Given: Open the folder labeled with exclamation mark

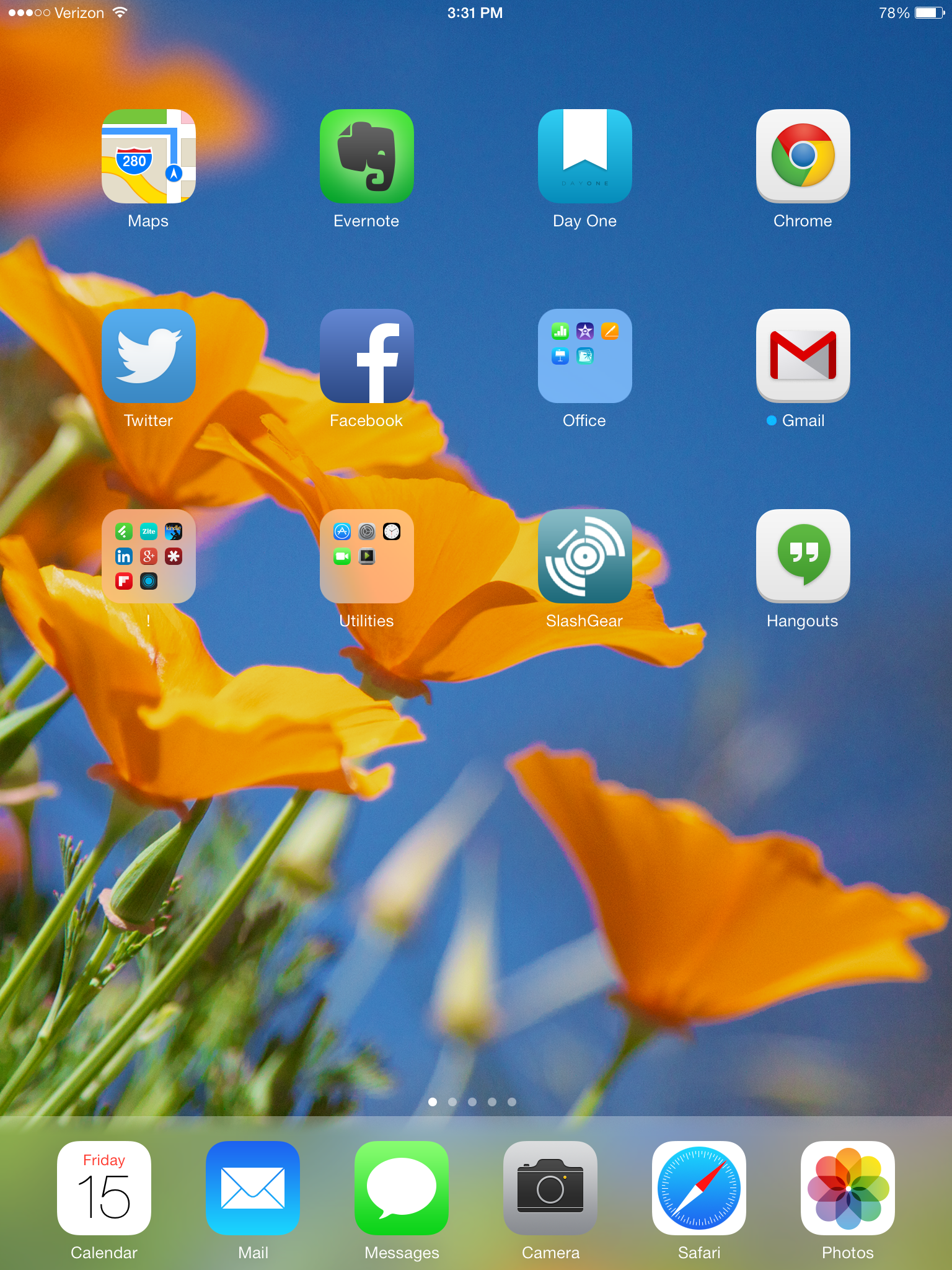Looking at the screenshot, I should [149, 556].
